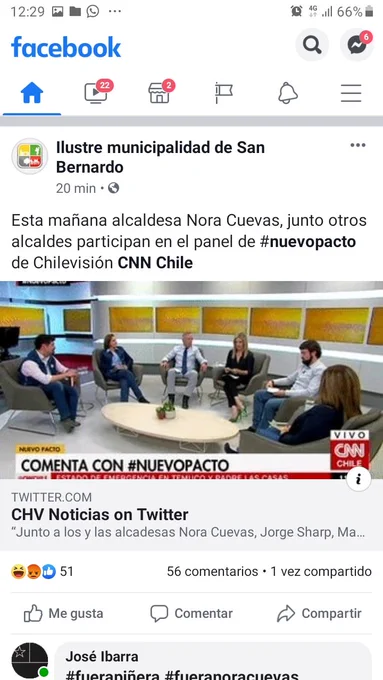Open the CHV Noticias on Twitter link card
Screen dimensions: 383x680
[x=191, y=515]
